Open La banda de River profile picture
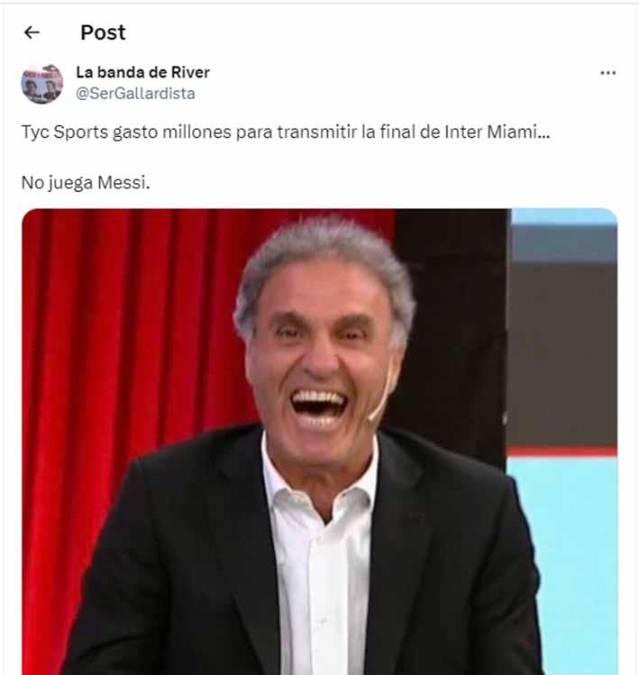The image size is (639, 675). (x=42, y=83)
